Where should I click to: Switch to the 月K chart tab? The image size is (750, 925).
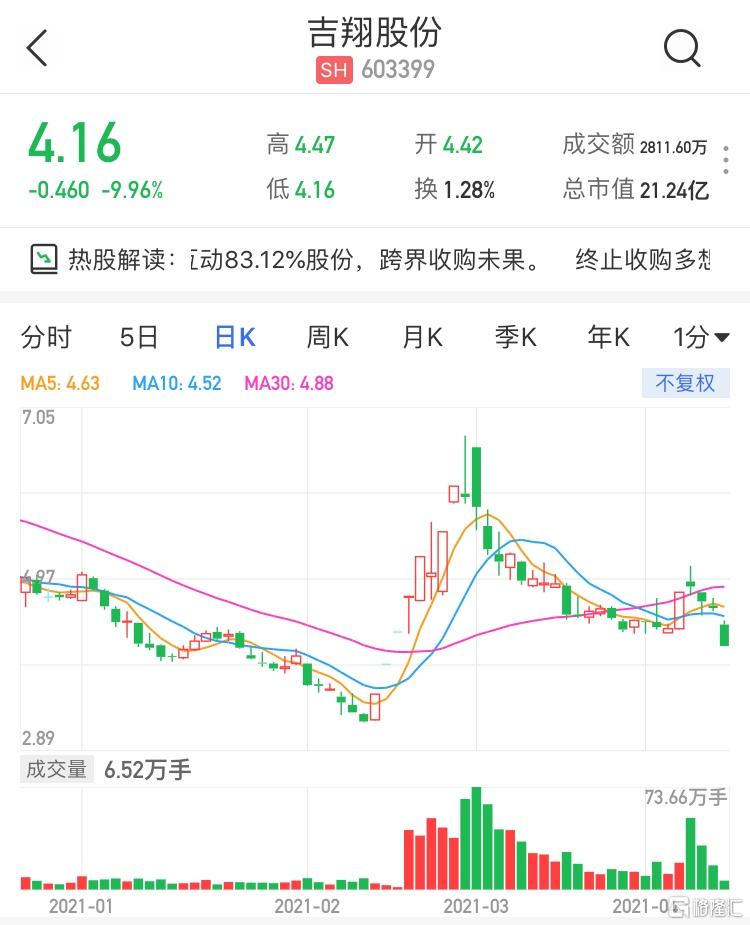pos(421,338)
